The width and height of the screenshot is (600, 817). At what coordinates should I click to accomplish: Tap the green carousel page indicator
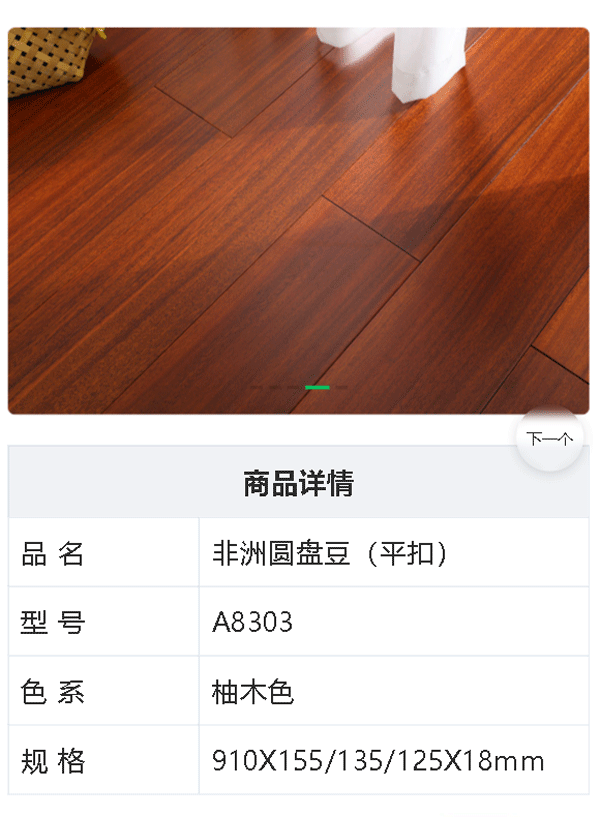coord(317,387)
